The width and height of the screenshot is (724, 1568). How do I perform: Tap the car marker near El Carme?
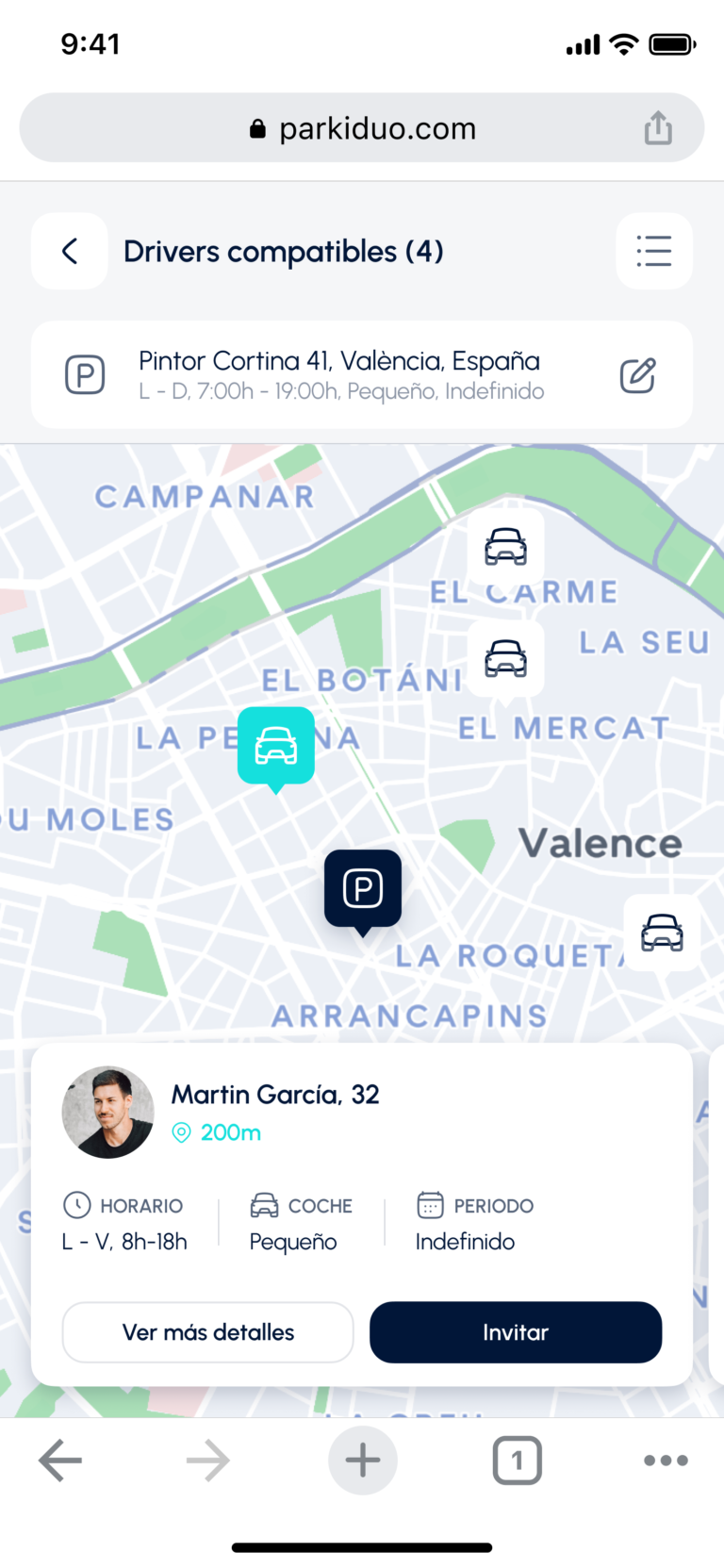[505, 546]
